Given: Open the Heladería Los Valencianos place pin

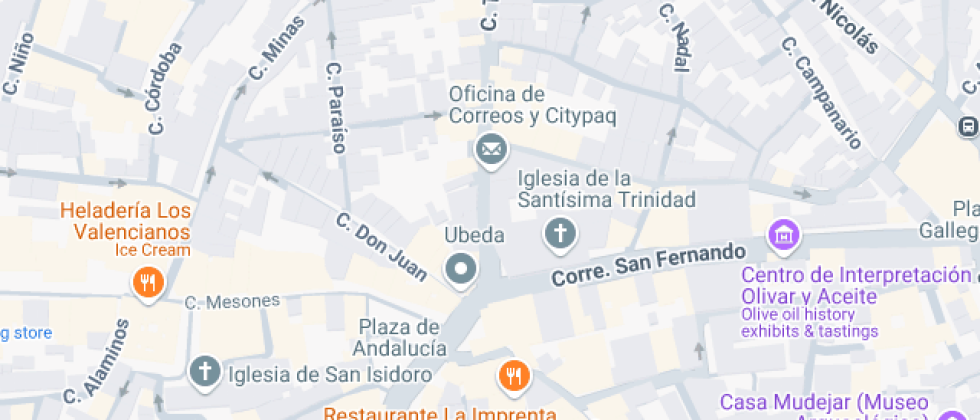Looking at the screenshot, I should point(148,282).
